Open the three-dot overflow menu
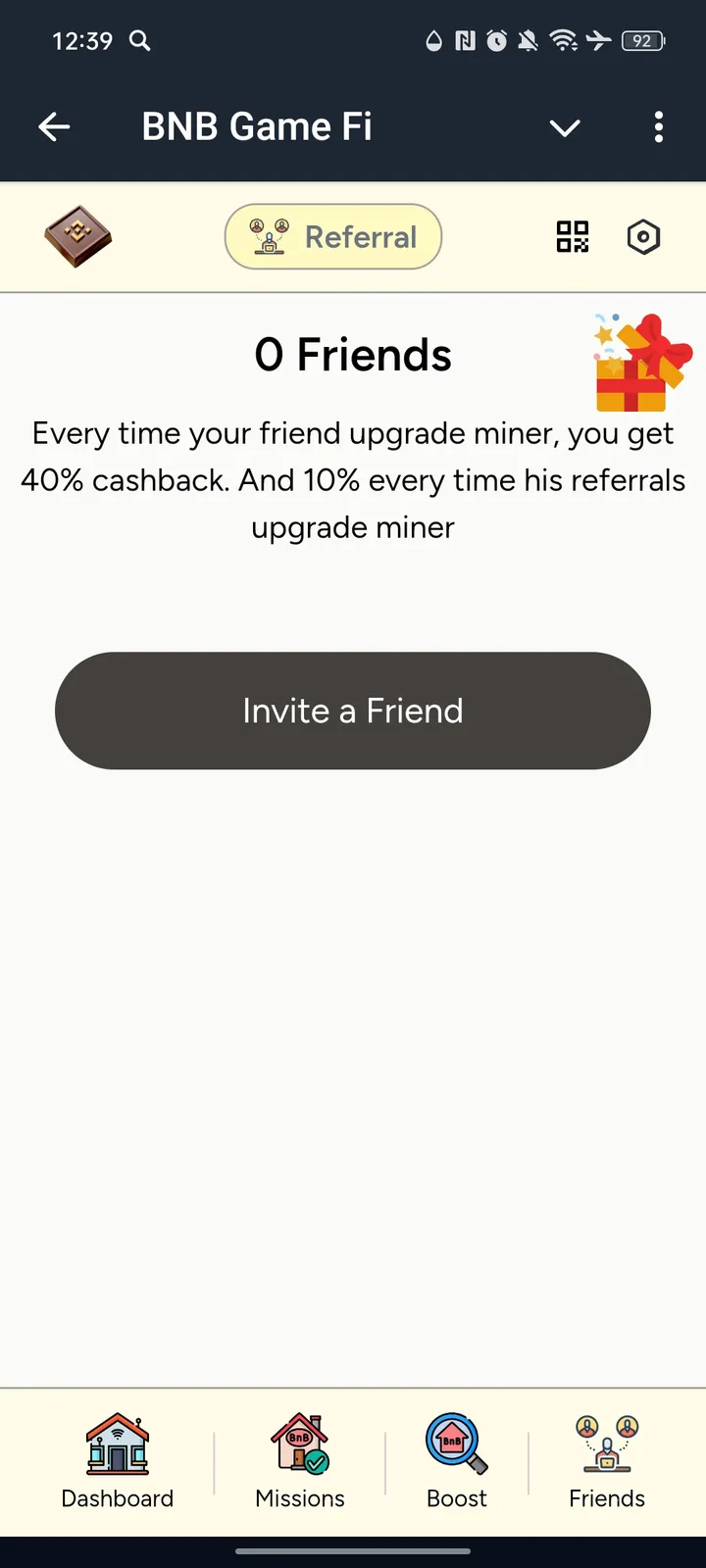 click(659, 127)
